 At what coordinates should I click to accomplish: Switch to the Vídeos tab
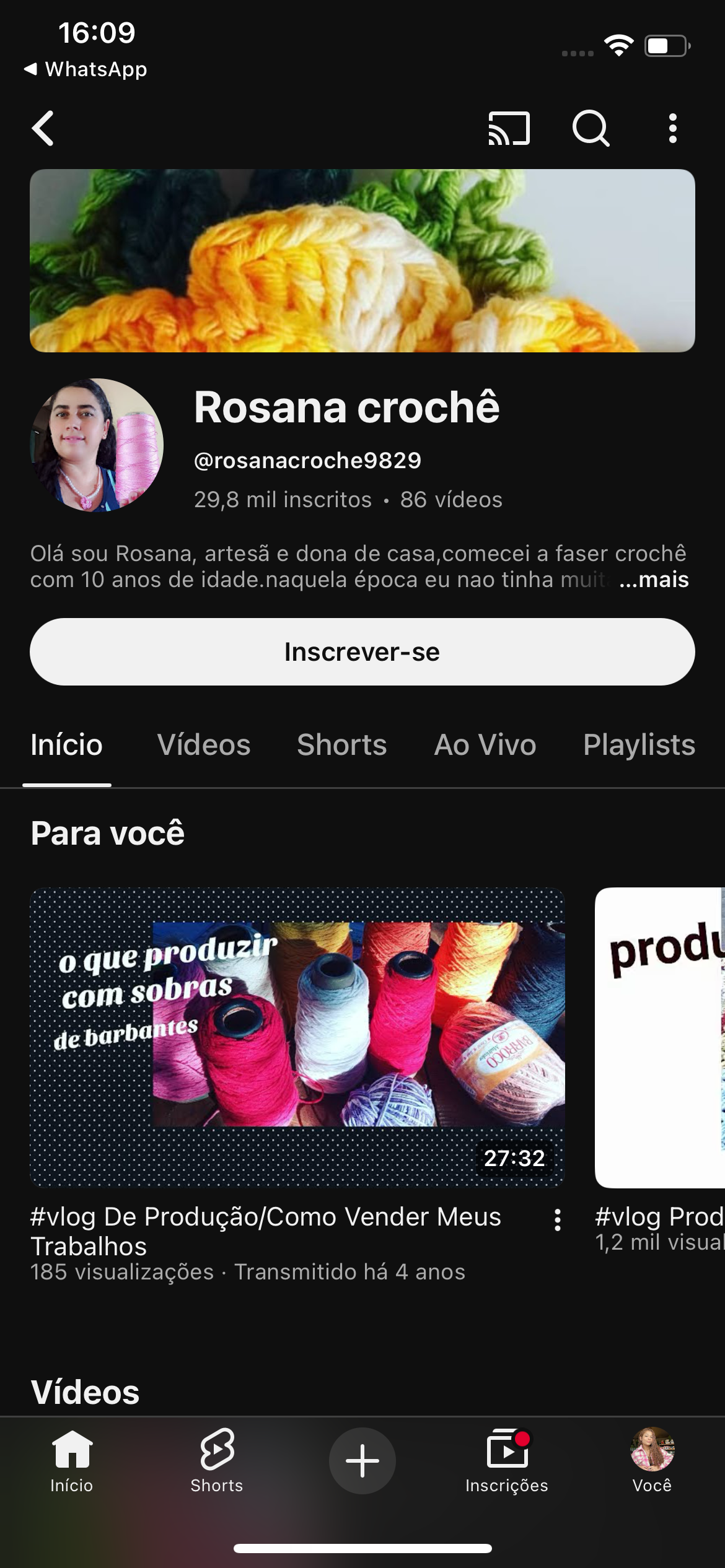click(x=204, y=744)
